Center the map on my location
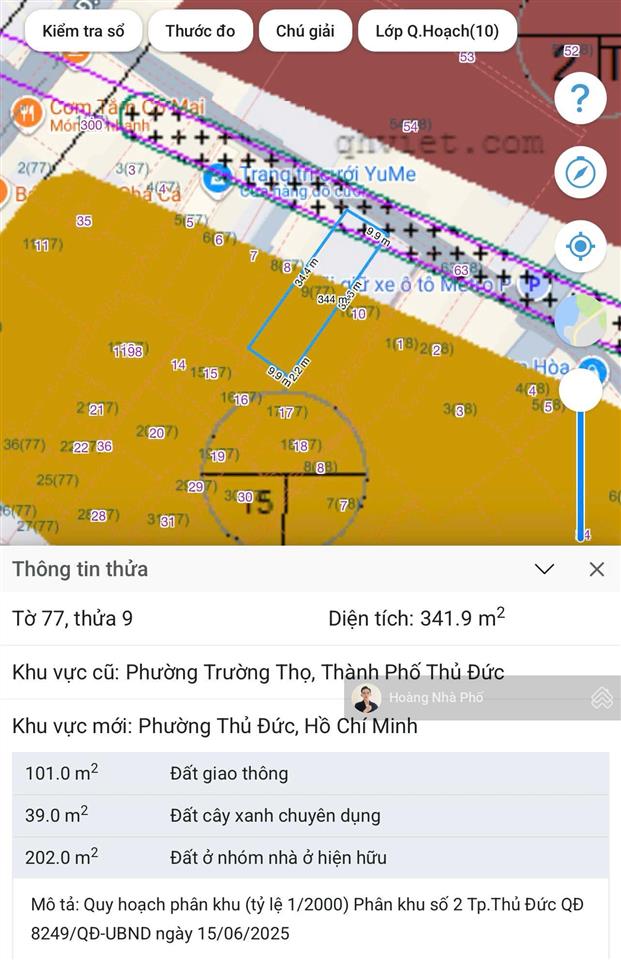 click(x=580, y=246)
